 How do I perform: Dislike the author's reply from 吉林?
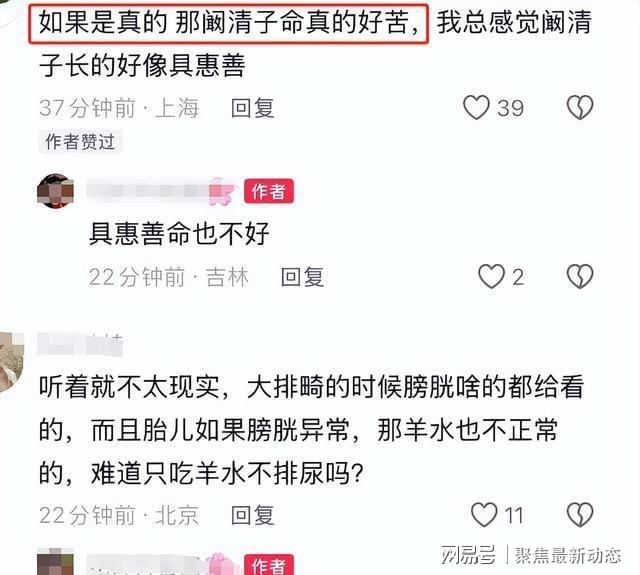tap(580, 277)
